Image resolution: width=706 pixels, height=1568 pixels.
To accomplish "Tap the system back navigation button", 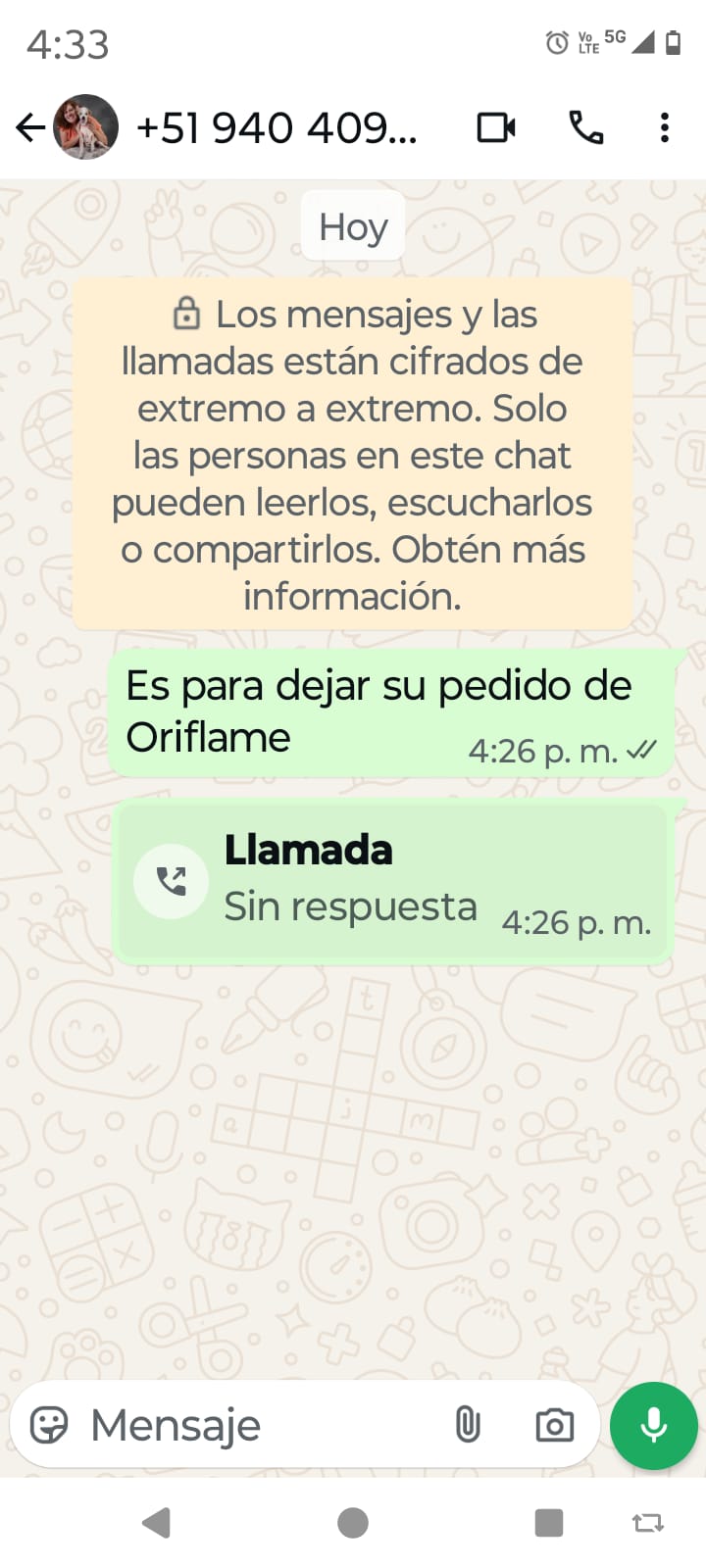I will (x=157, y=1523).
